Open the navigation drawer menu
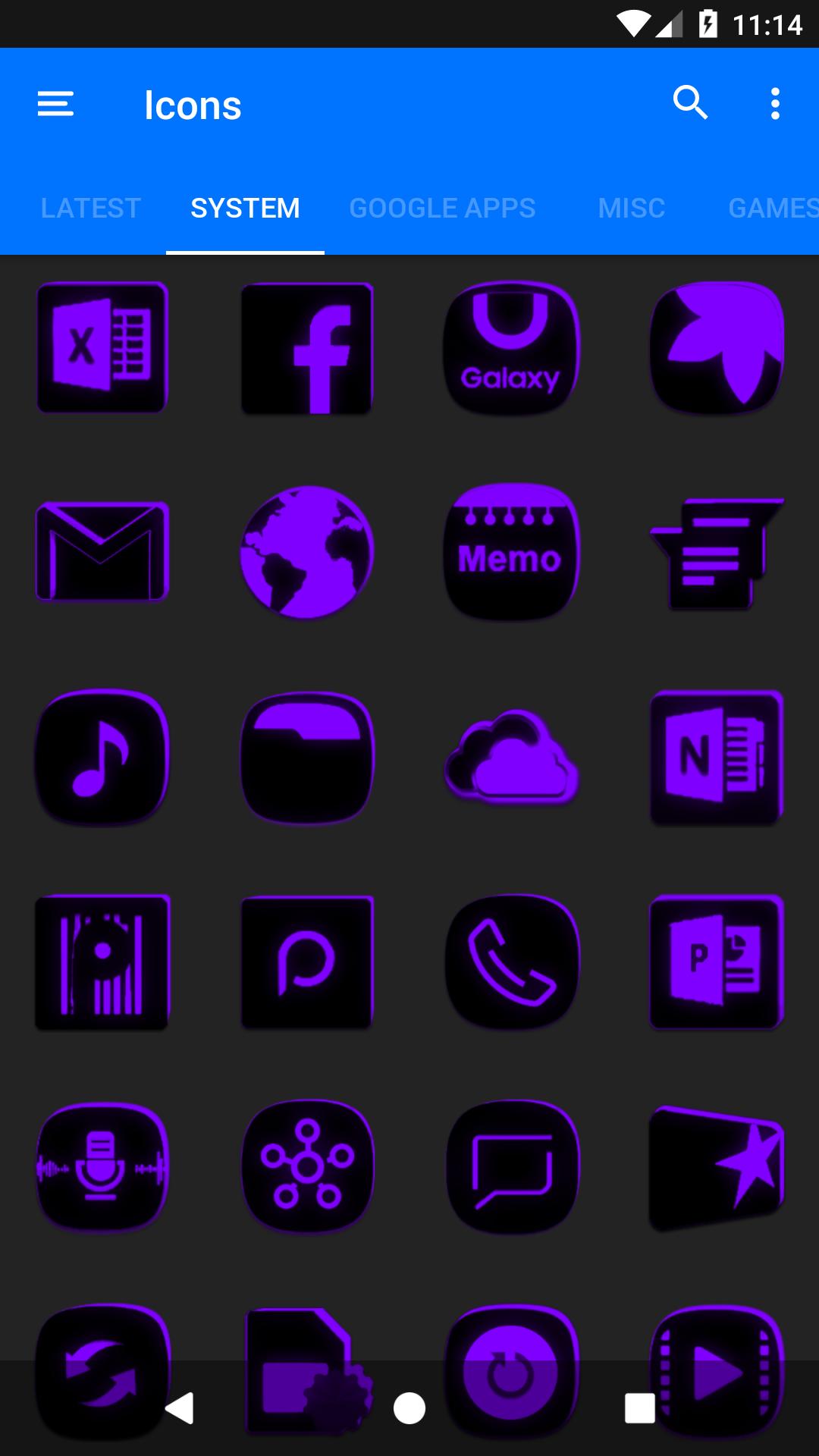Screen dimensions: 819x1456 coord(56,104)
